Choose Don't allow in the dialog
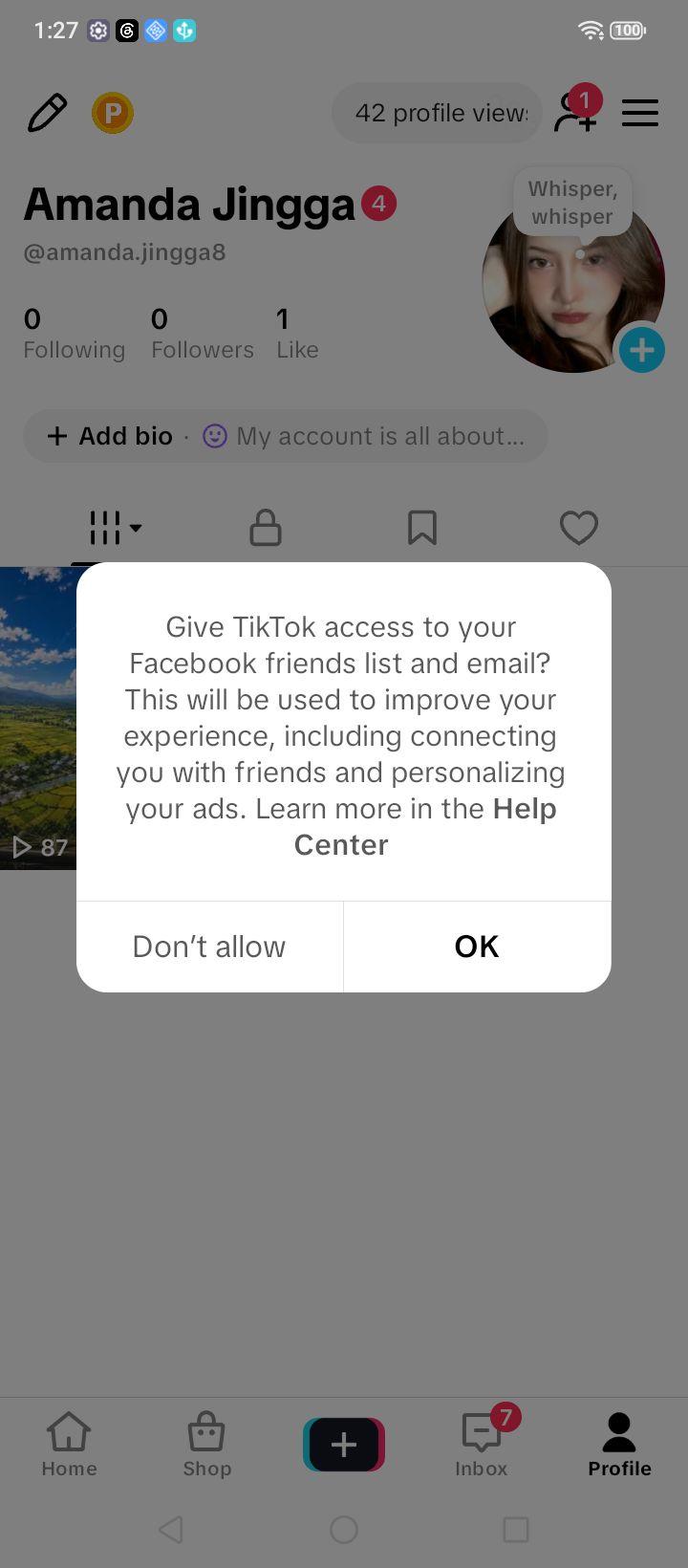The image size is (688, 1568). coord(209,947)
